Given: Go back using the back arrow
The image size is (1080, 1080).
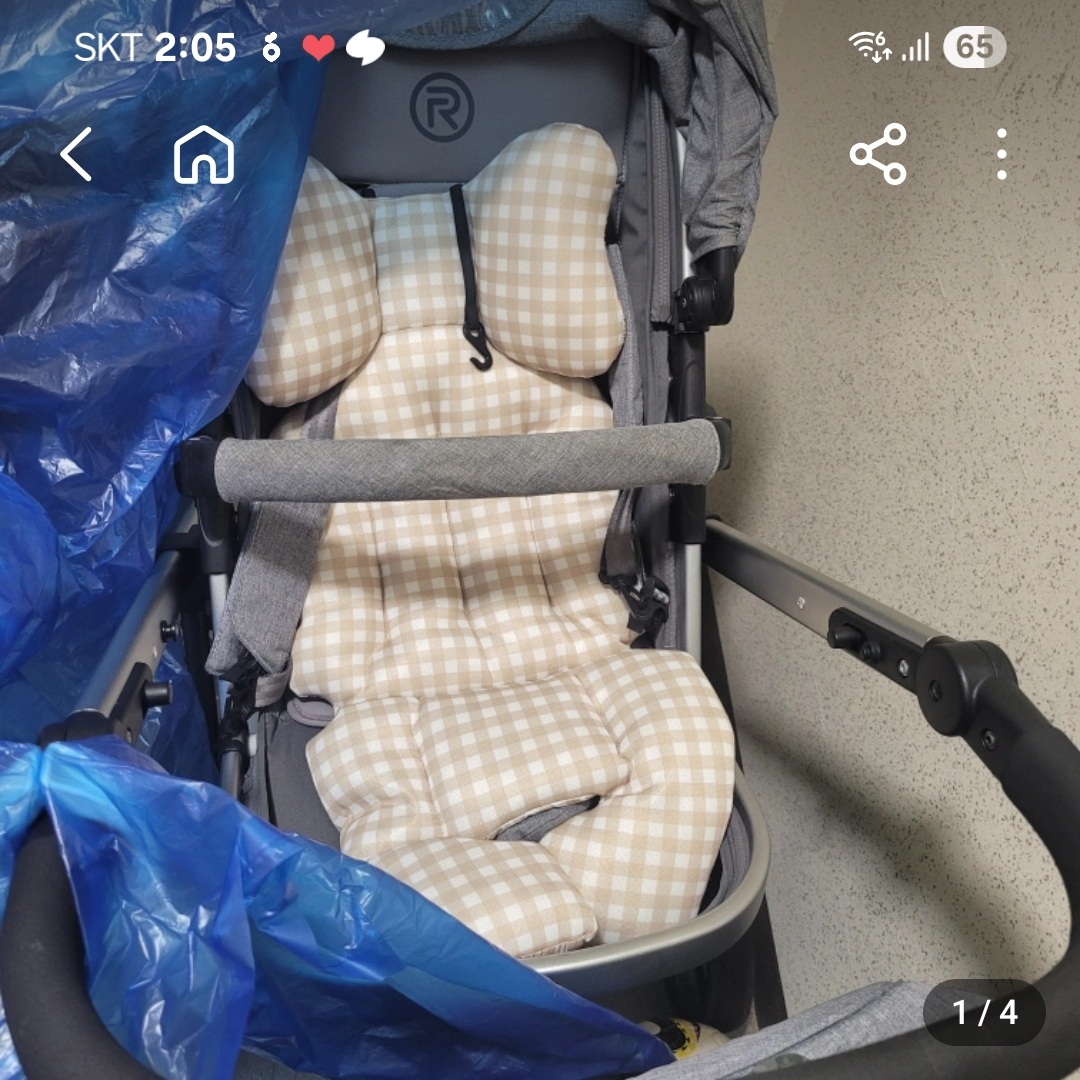Looking at the screenshot, I should pyautogui.click(x=76, y=155).
